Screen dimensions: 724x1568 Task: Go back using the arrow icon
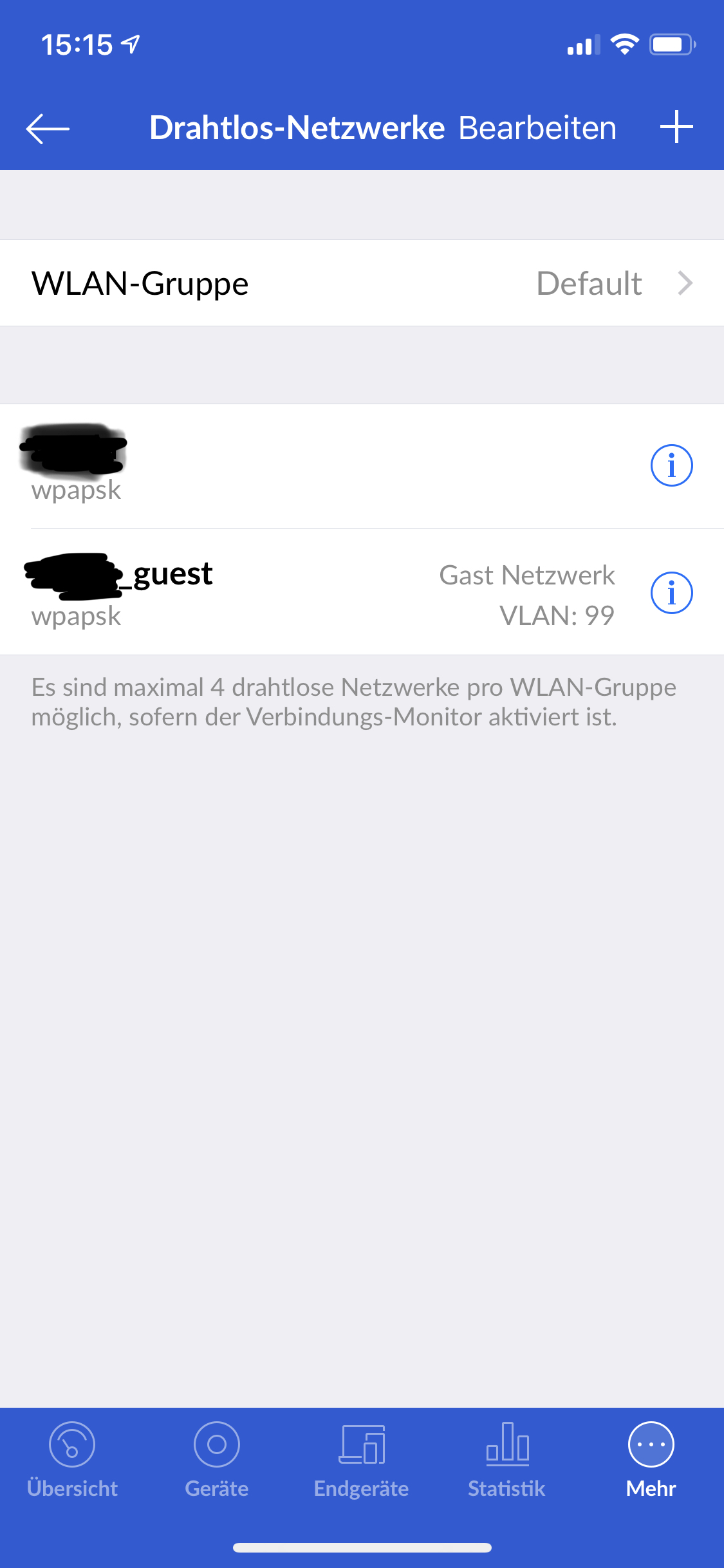pyautogui.click(x=48, y=128)
